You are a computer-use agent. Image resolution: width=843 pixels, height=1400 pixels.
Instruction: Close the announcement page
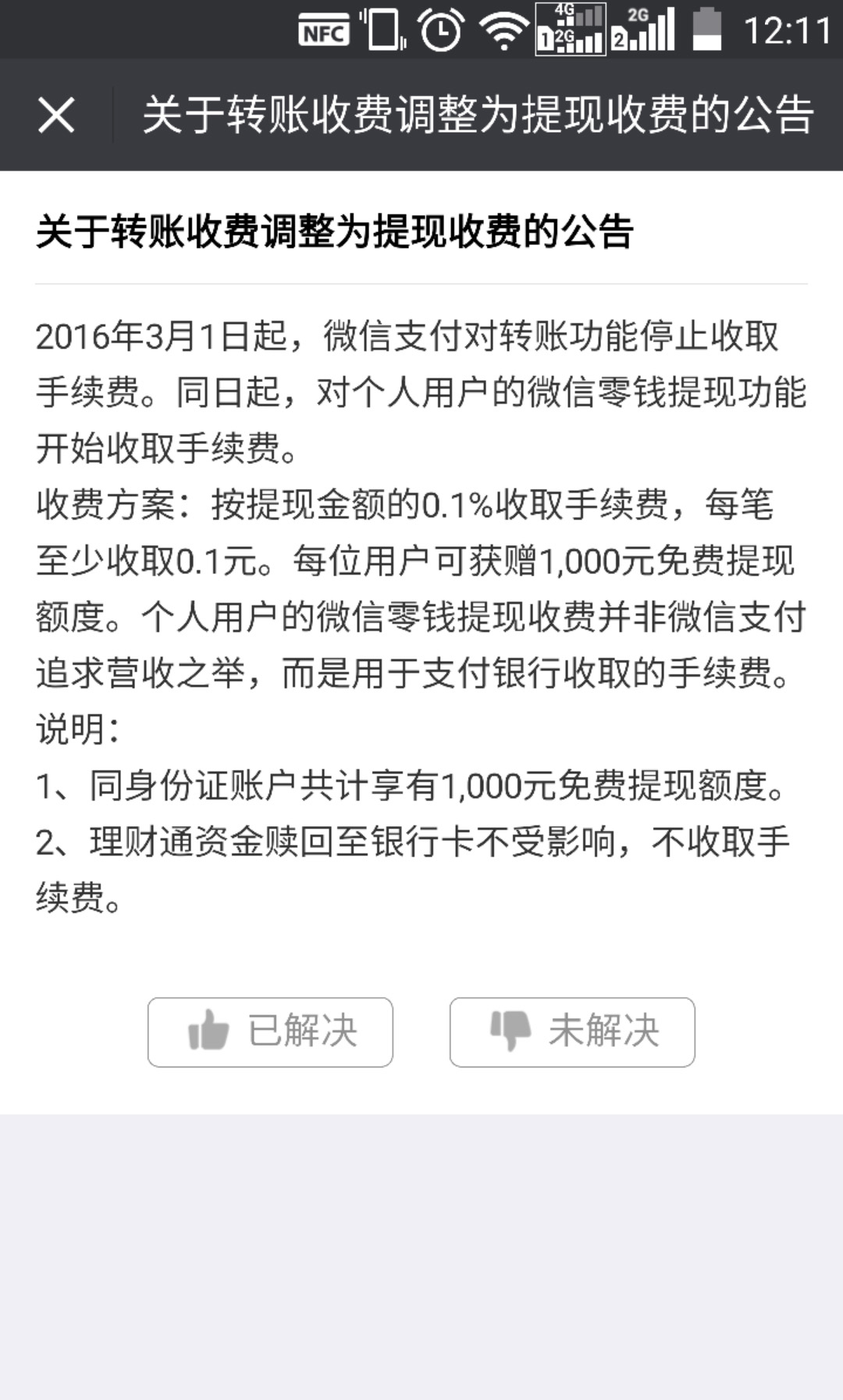click(x=56, y=115)
